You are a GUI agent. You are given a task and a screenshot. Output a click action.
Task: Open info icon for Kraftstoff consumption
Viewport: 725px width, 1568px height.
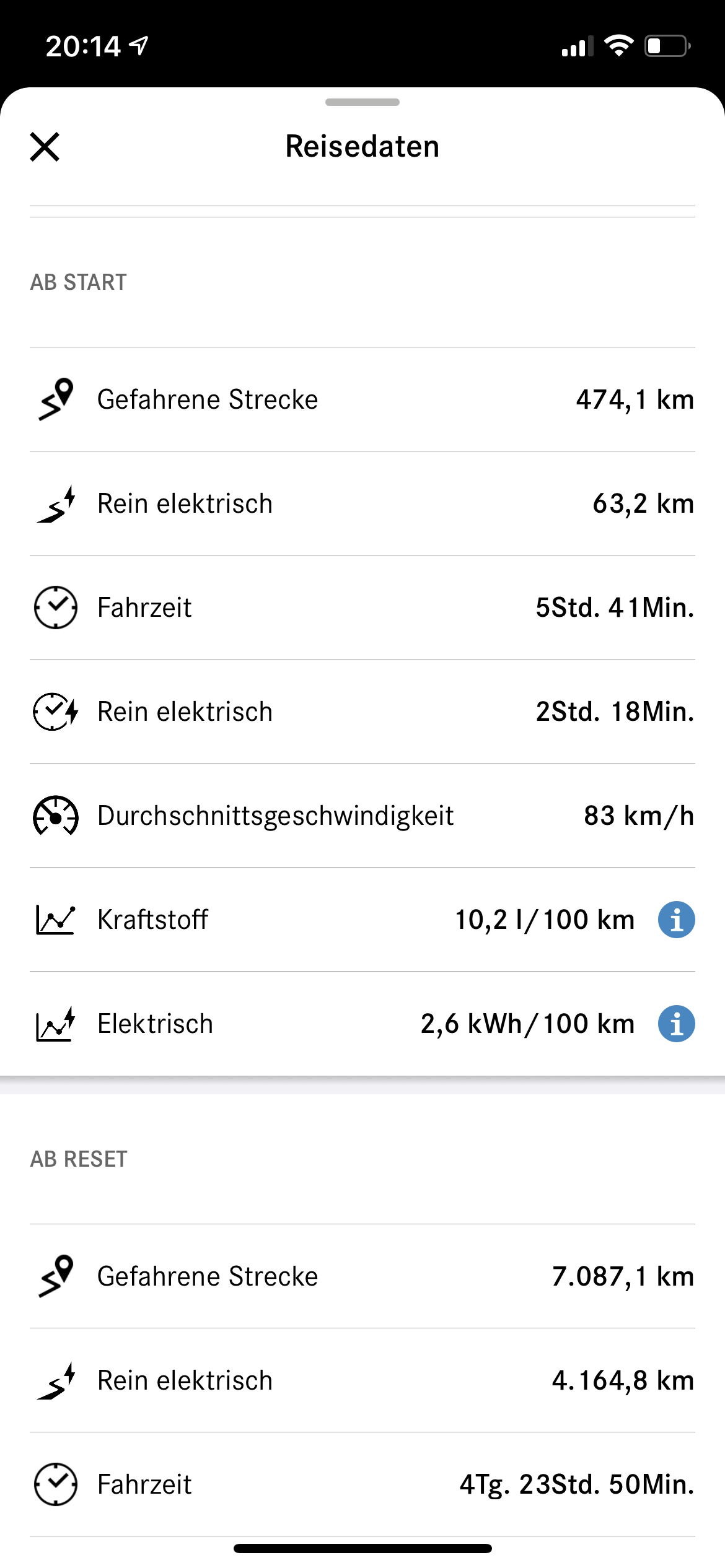click(676, 920)
